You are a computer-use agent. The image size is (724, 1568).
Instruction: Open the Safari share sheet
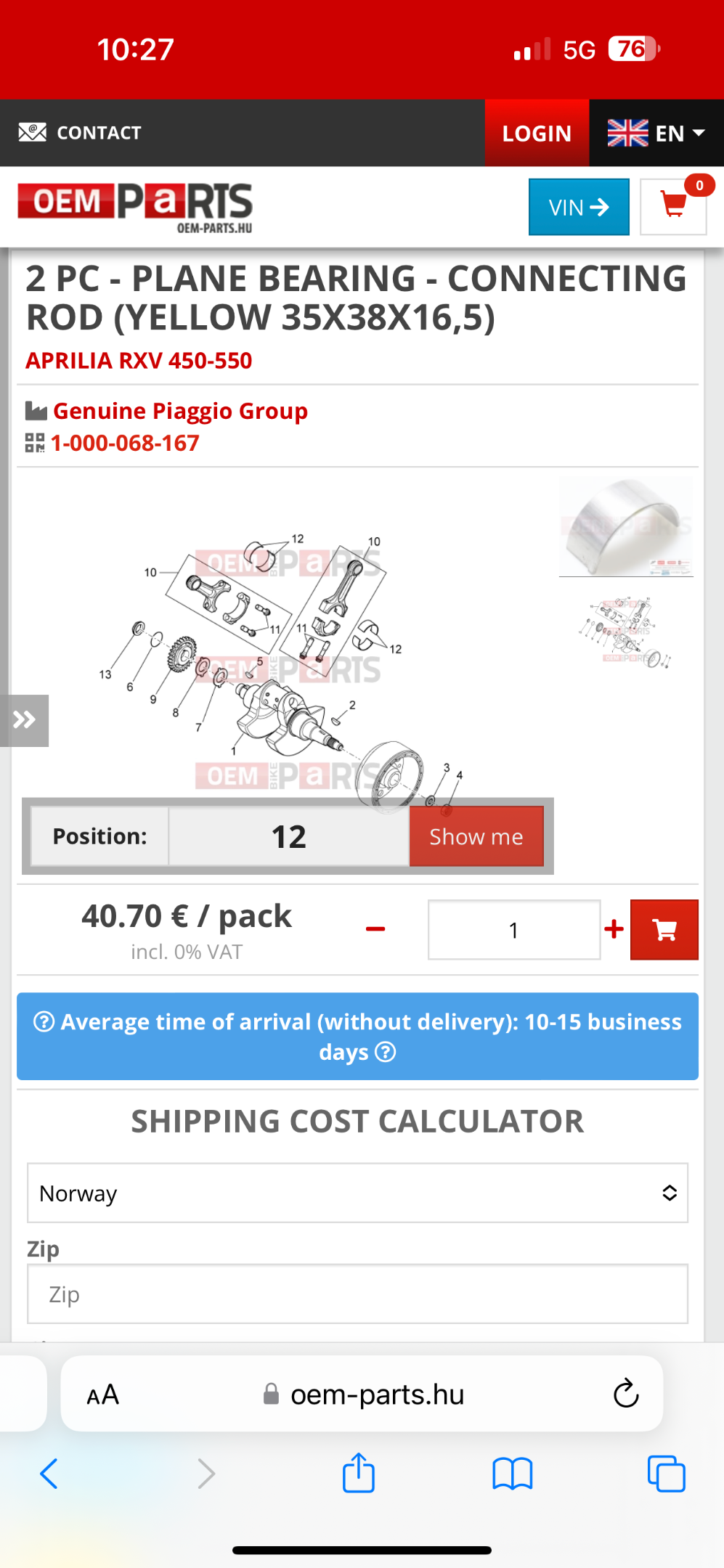coord(359,1473)
